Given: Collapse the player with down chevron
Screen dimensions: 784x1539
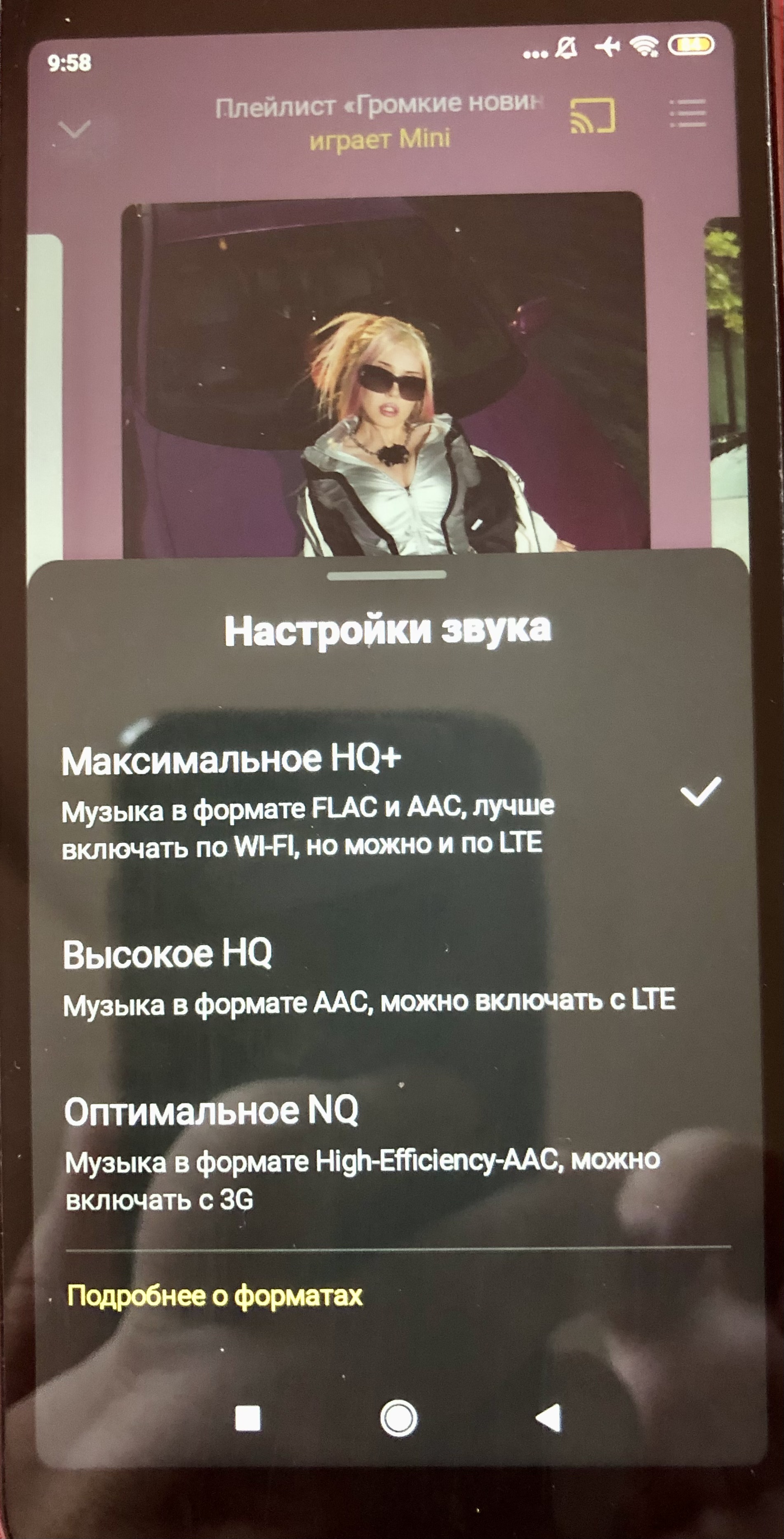Looking at the screenshot, I should 75,128.
